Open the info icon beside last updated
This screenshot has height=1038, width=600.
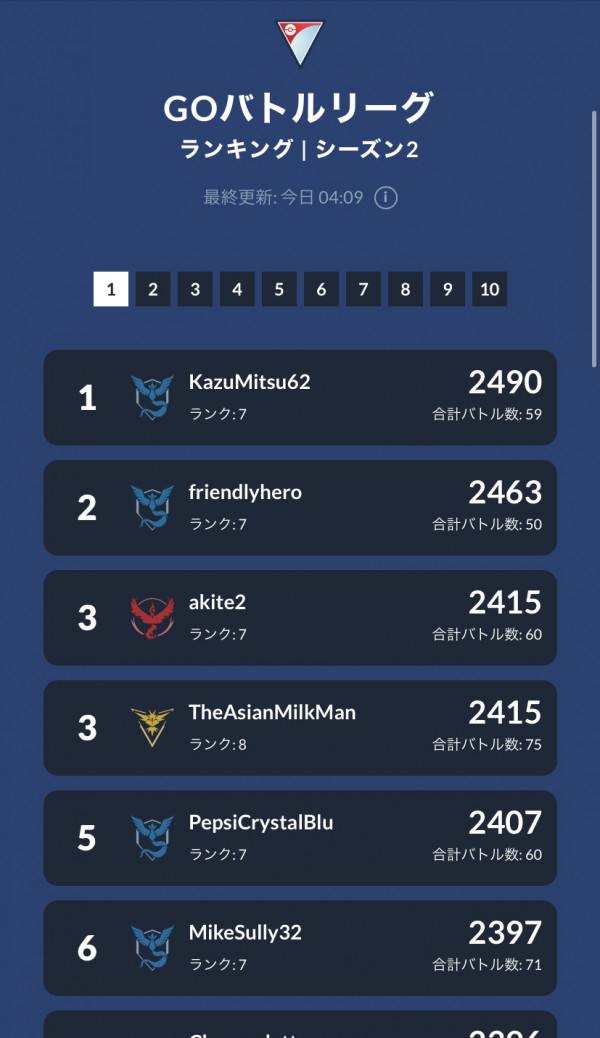386,198
